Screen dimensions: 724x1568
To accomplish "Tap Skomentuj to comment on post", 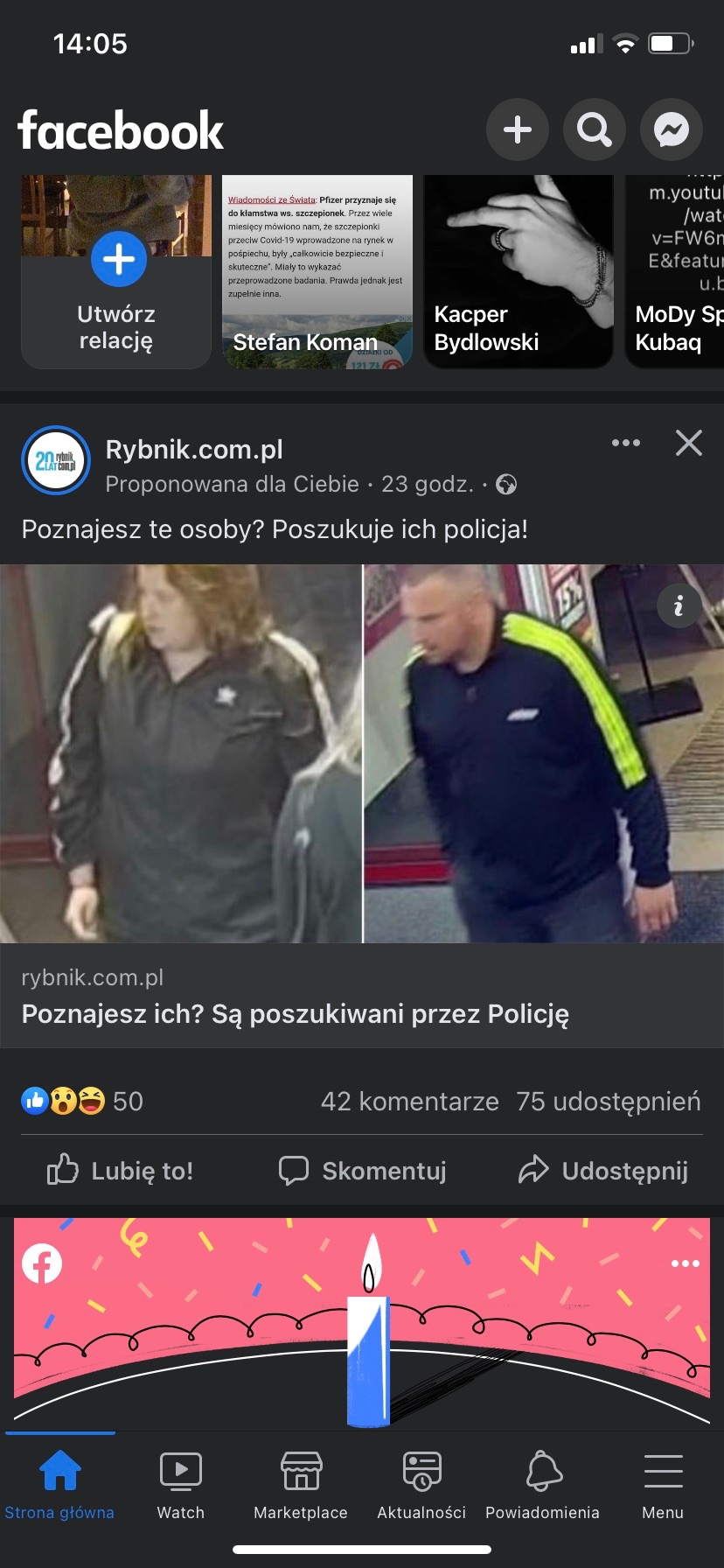I will coord(362,1170).
